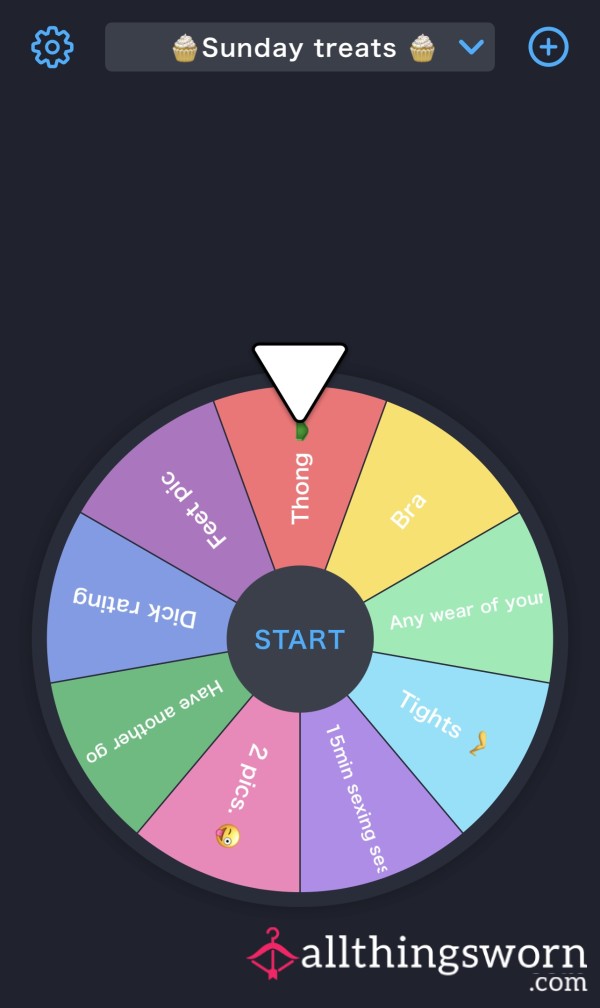Screen dimensions: 600x1008
Task: Tap START to spin the wheel
Action: 300,640
